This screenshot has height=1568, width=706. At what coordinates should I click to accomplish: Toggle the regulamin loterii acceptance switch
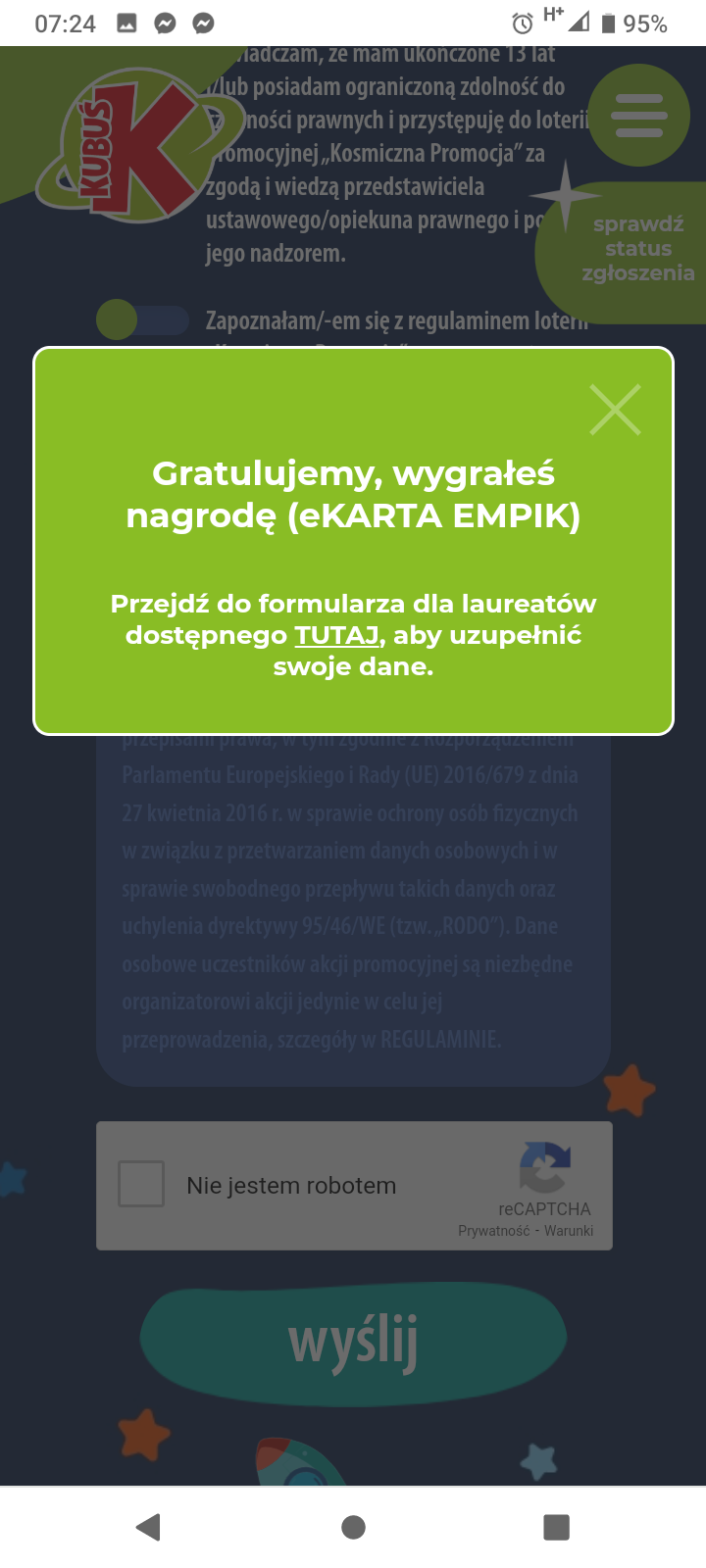(142, 320)
